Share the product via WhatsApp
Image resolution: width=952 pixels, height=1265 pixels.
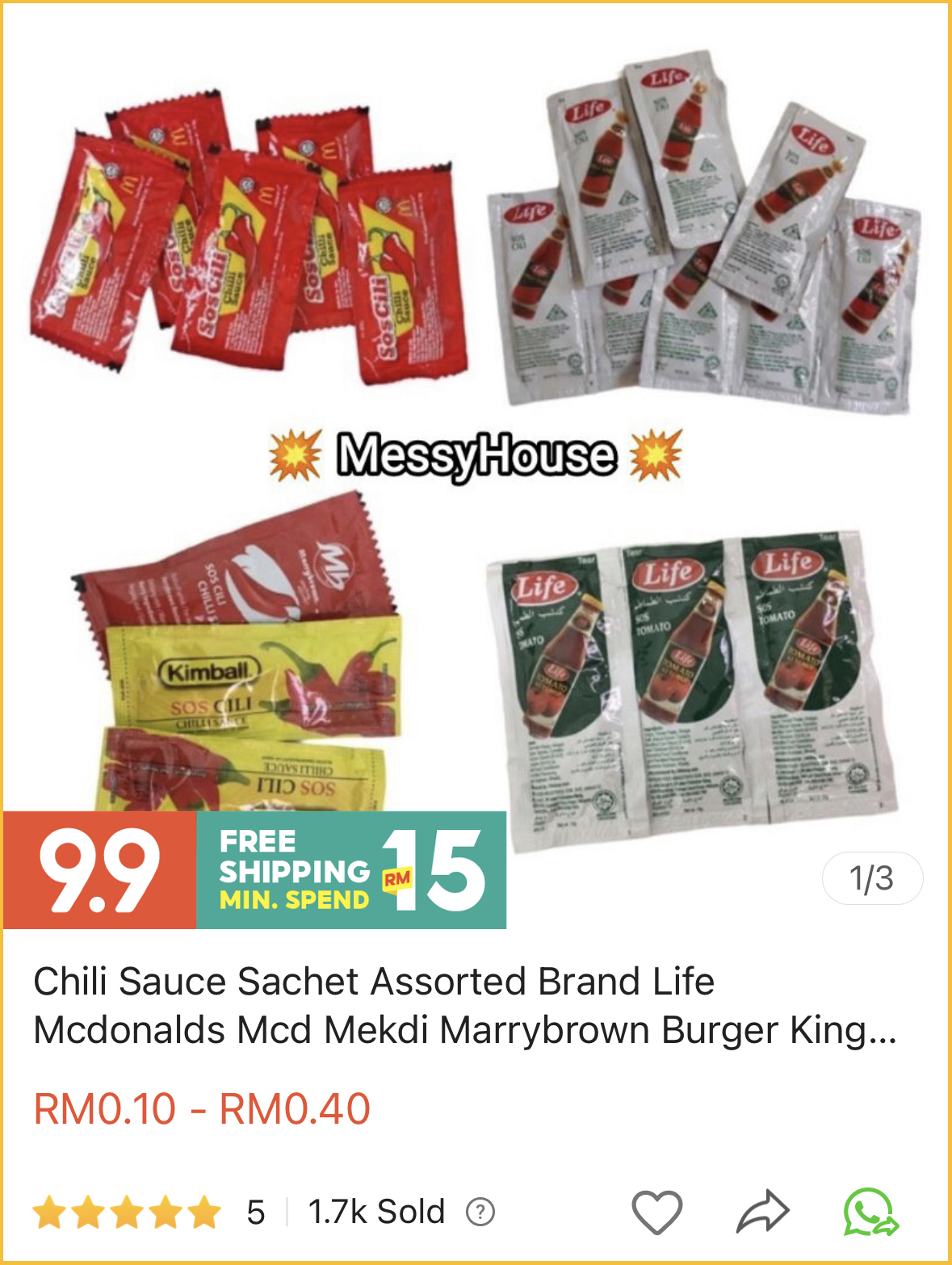tap(870, 1212)
